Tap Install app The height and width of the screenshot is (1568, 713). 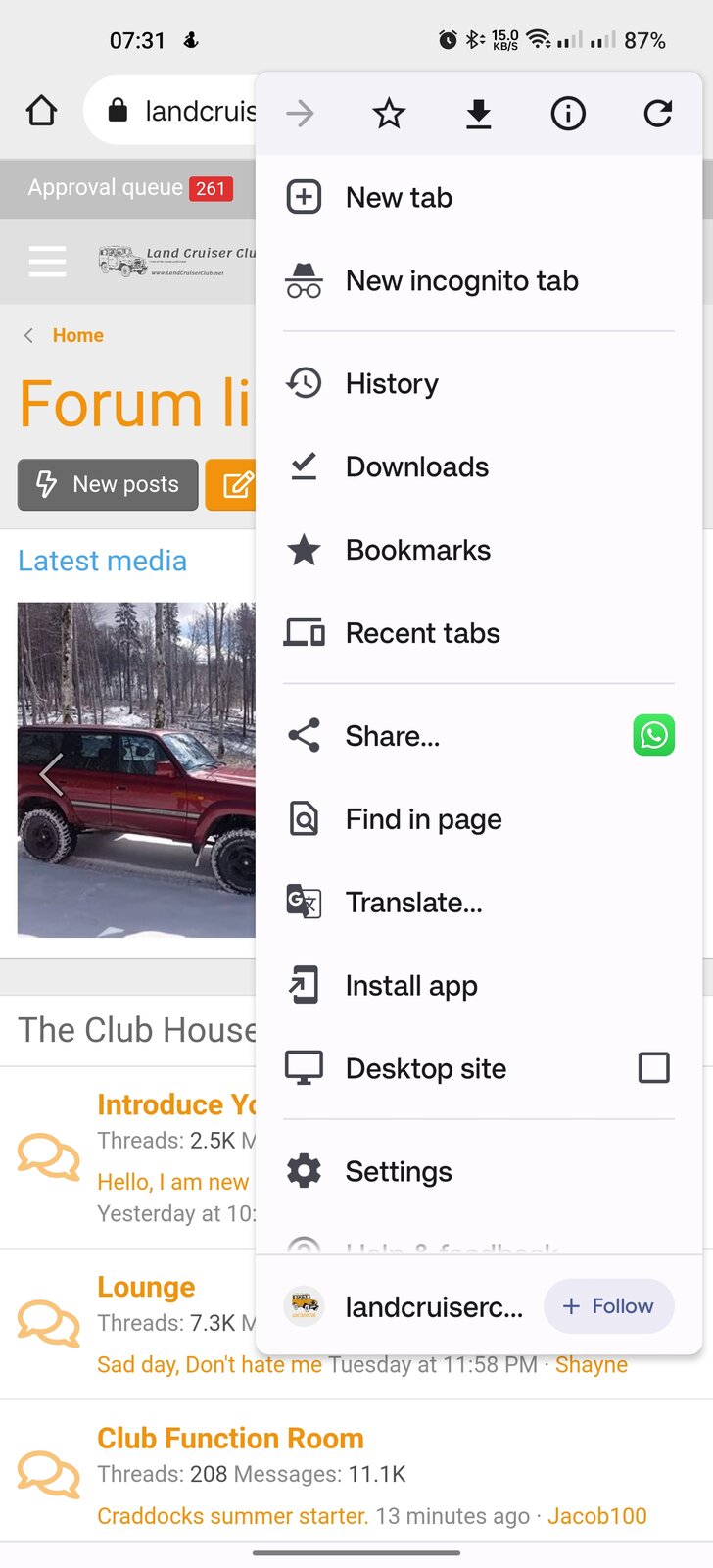click(411, 986)
